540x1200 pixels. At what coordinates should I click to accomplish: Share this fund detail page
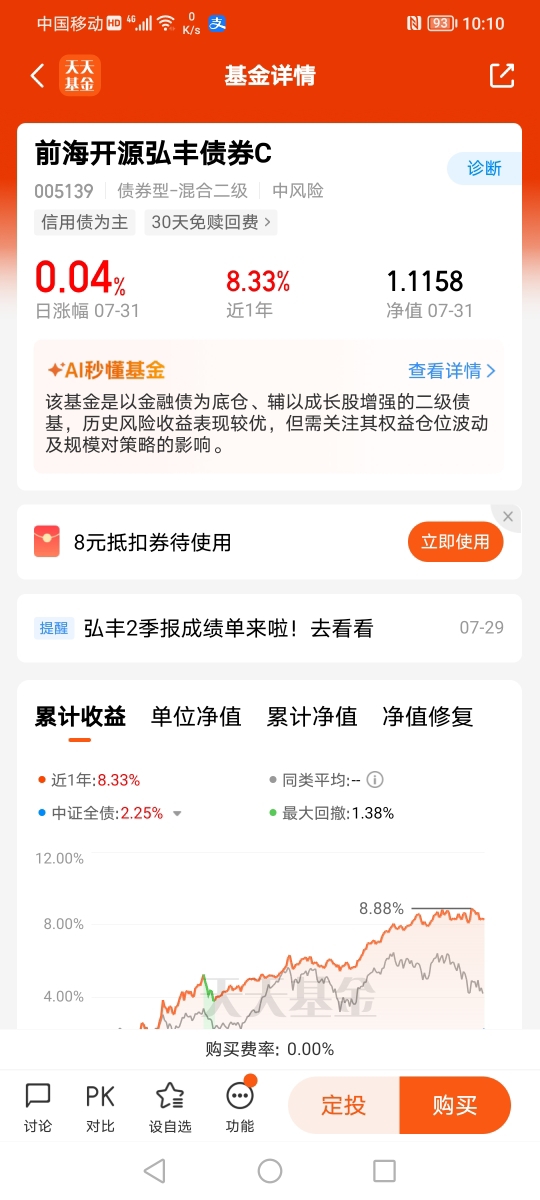tap(501, 76)
